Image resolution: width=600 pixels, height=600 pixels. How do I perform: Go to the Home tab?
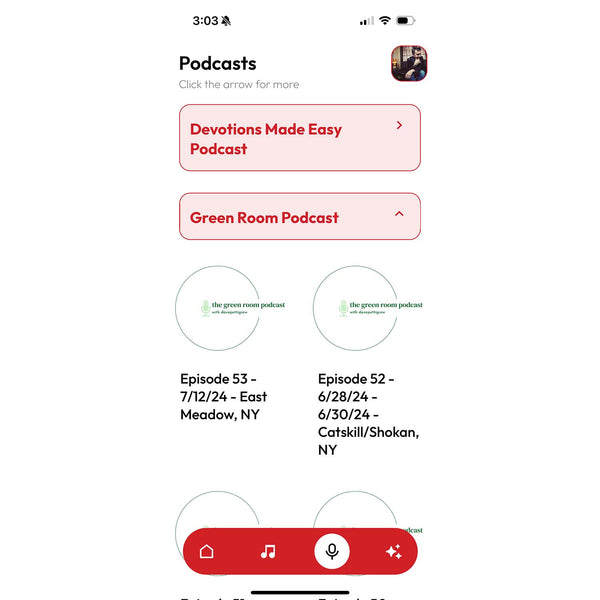(207, 551)
